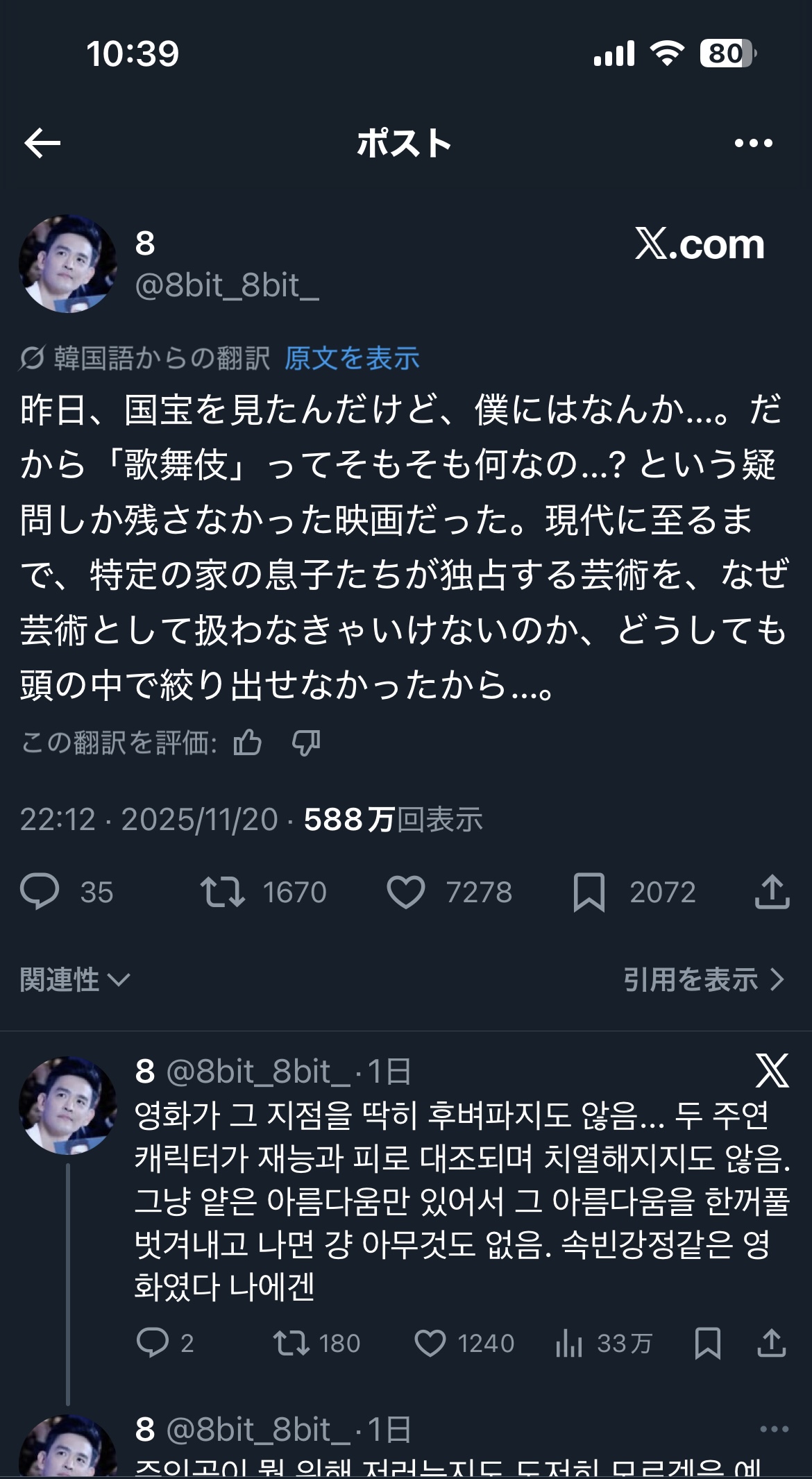
Task: Bookmark the main post with 2072 bookmarks
Action: (x=589, y=892)
